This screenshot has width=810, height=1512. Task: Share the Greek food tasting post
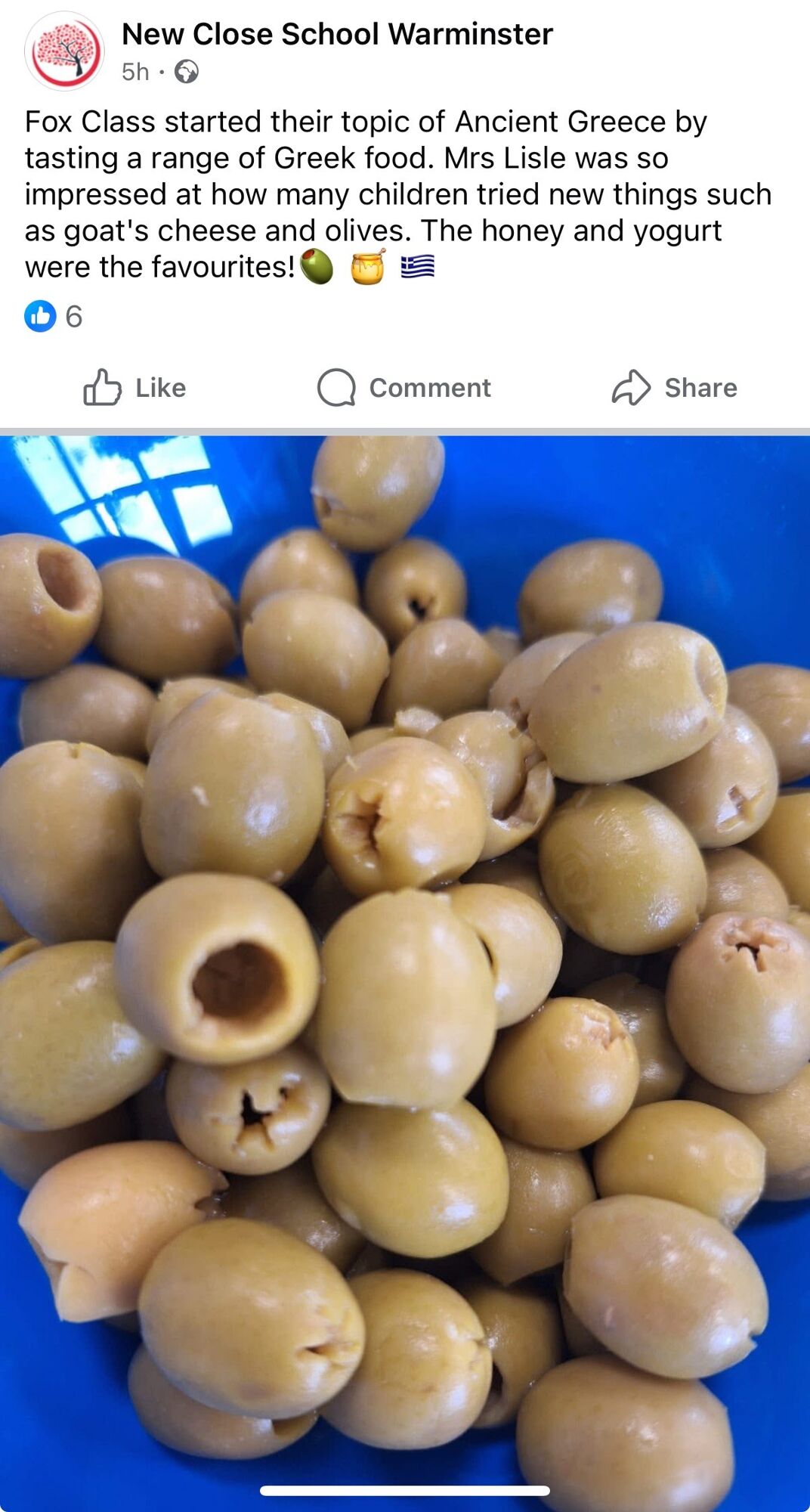pos(674,388)
